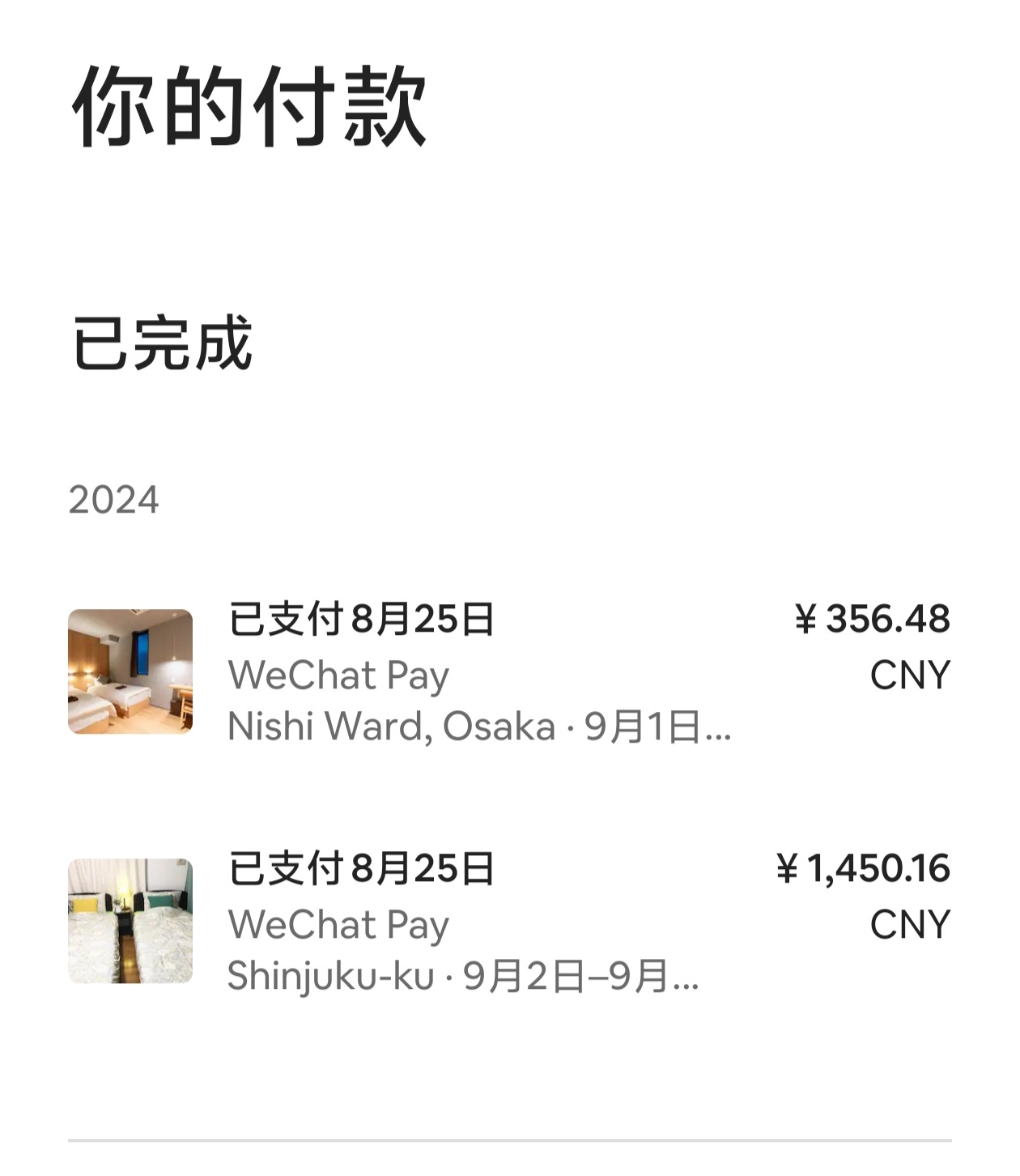Click the WeChat Pay label on the Shinjuku payment
This screenshot has height=1176, width=1020.
(x=338, y=923)
